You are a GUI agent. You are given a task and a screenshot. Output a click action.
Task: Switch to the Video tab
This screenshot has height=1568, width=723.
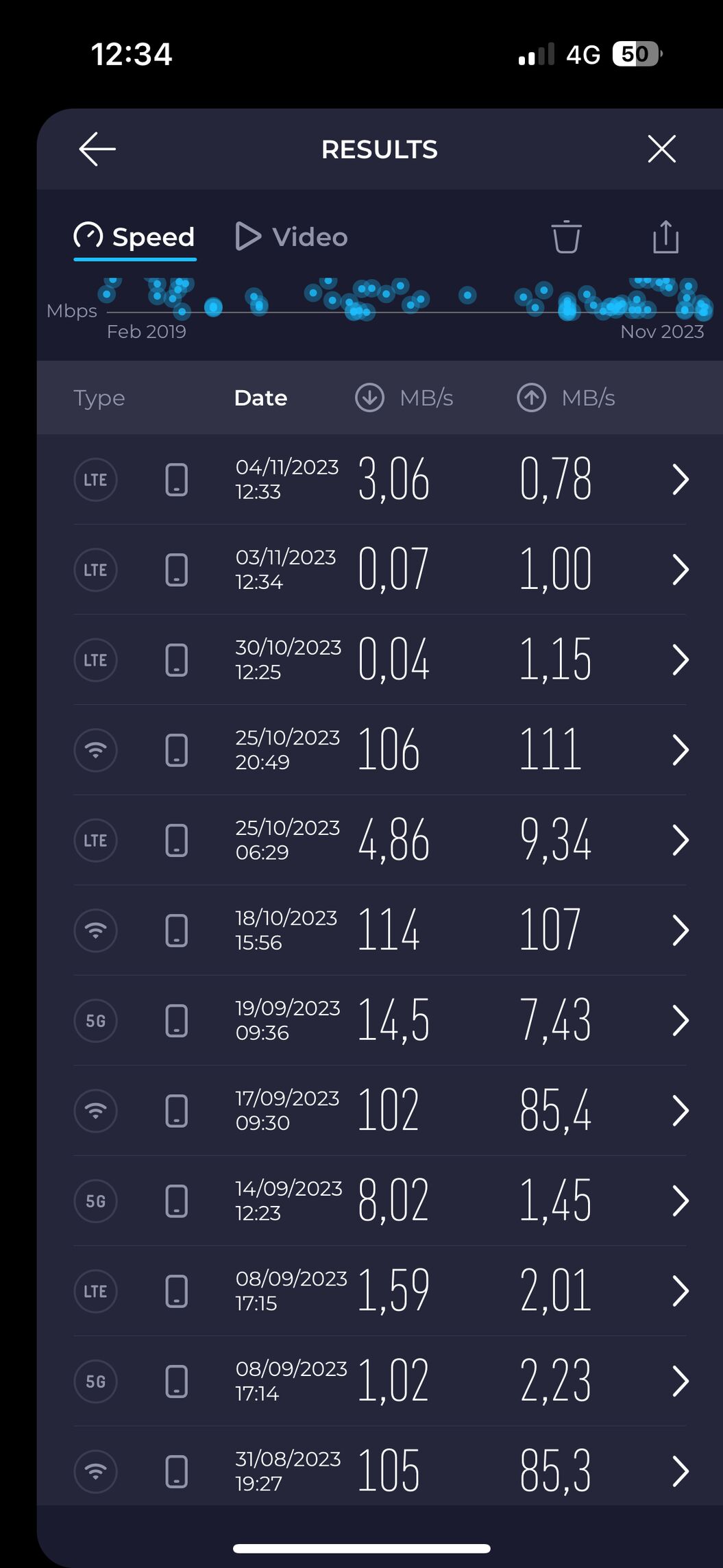tap(292, 237)
